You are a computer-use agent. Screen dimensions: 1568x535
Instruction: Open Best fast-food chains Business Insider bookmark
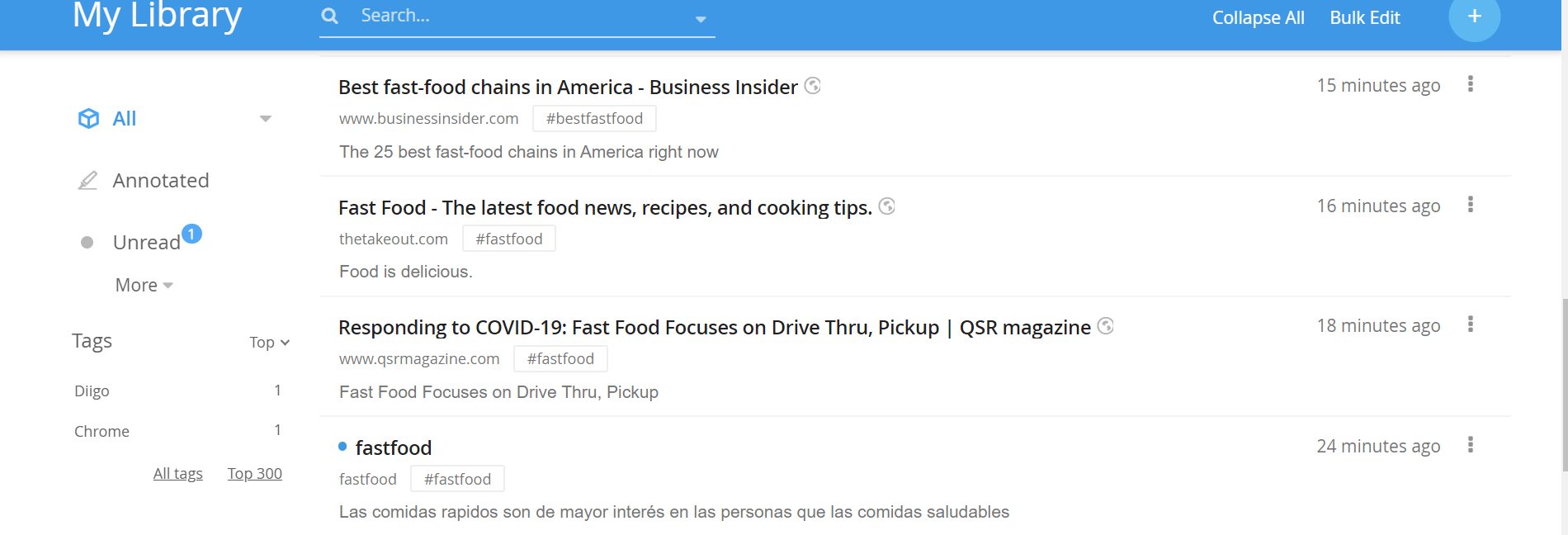click(x=568, y=87)
